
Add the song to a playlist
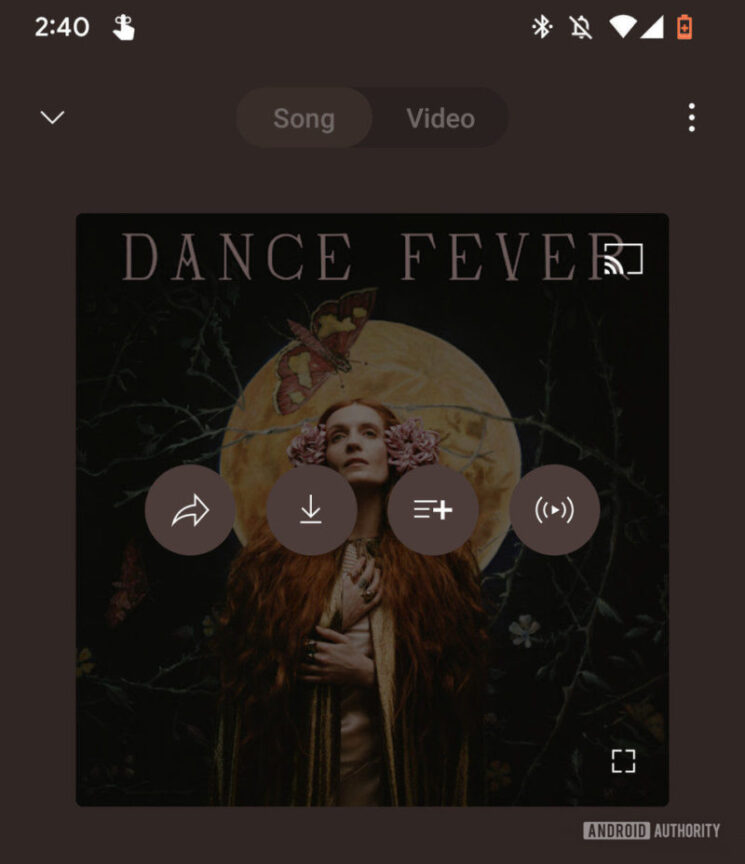pyautogui.click(x=433, y=510)
